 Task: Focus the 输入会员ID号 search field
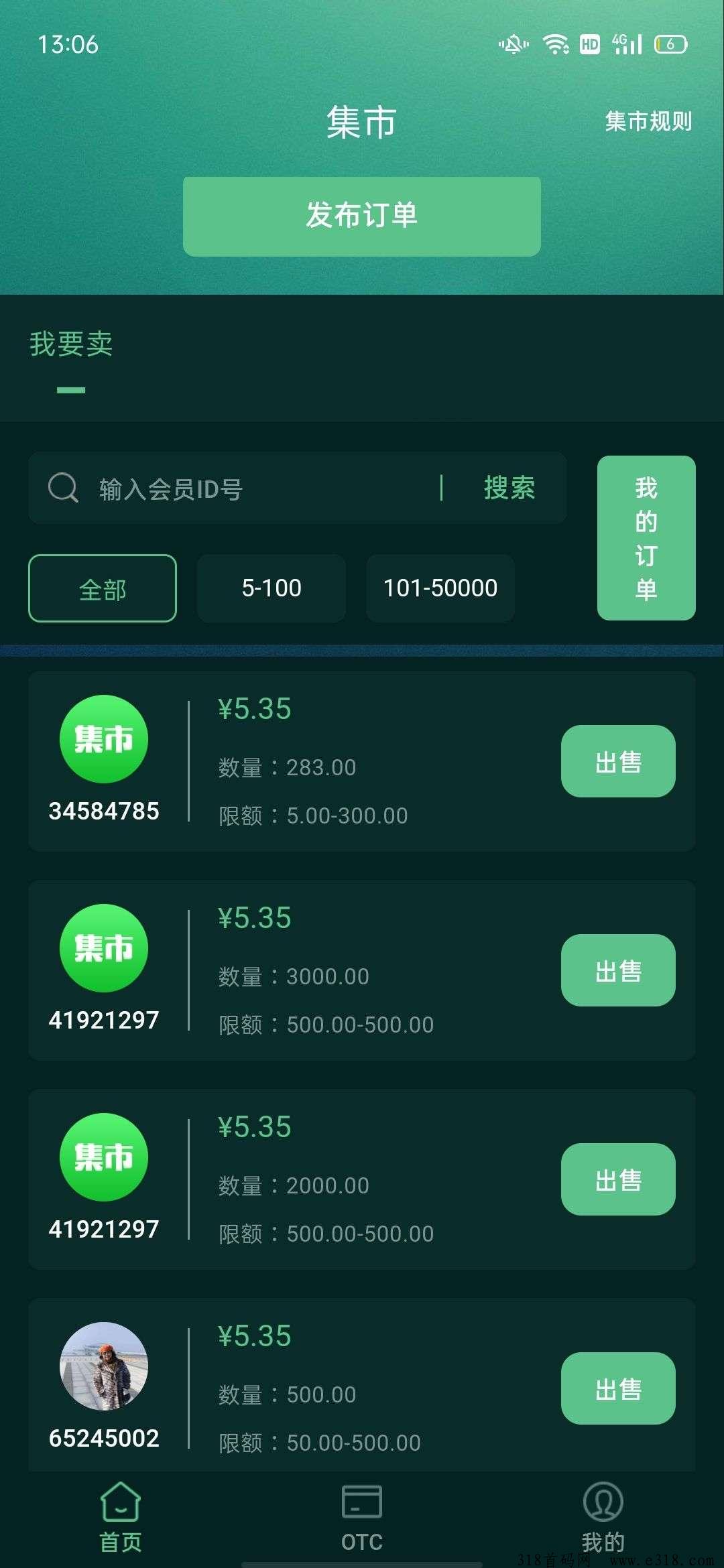click(261, 488)
